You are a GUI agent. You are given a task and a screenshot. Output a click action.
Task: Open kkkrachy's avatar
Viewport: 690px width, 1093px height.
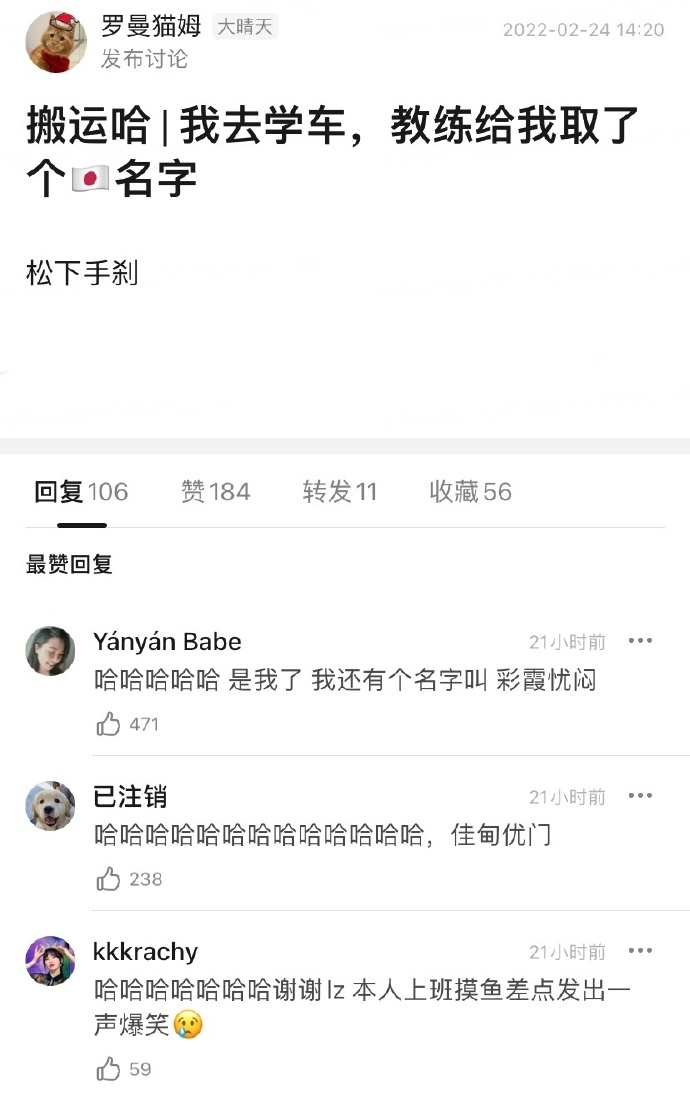click(50, 961)
